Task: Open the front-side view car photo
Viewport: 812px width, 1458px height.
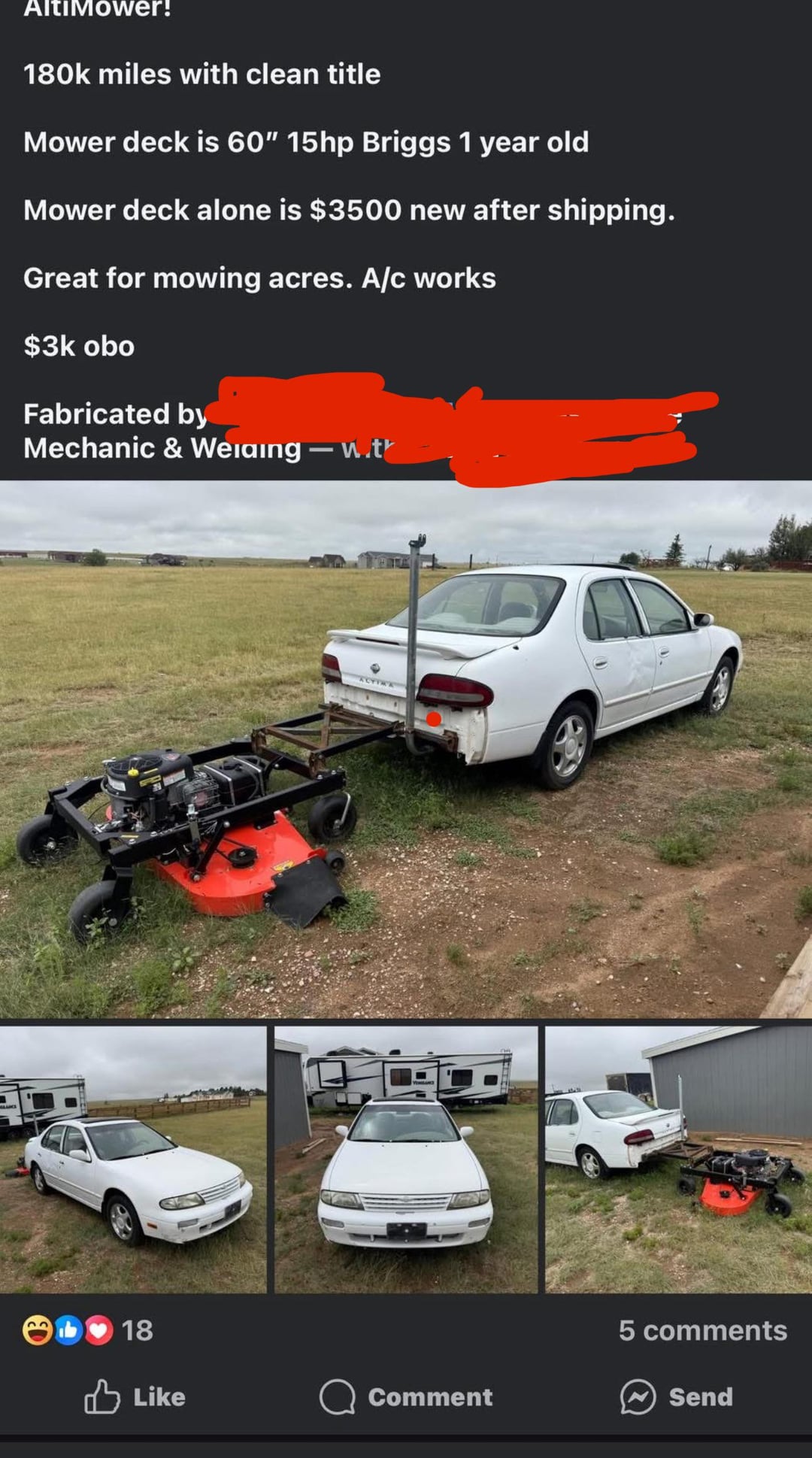Action: click(133, 1159)
